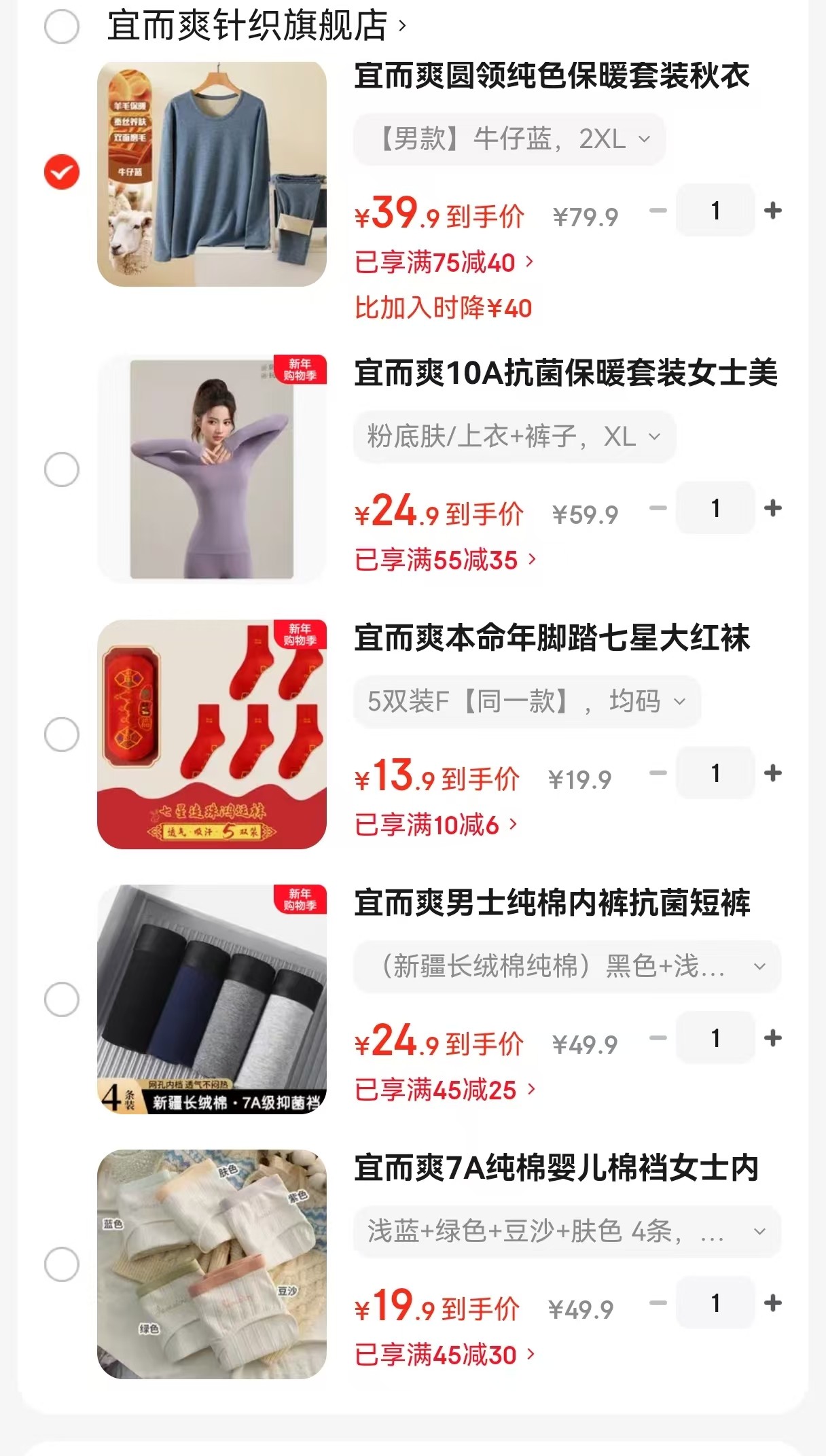Open the 已享满45减30 discount details
Screen dimensions: 826x1456
click(444, 1355)
